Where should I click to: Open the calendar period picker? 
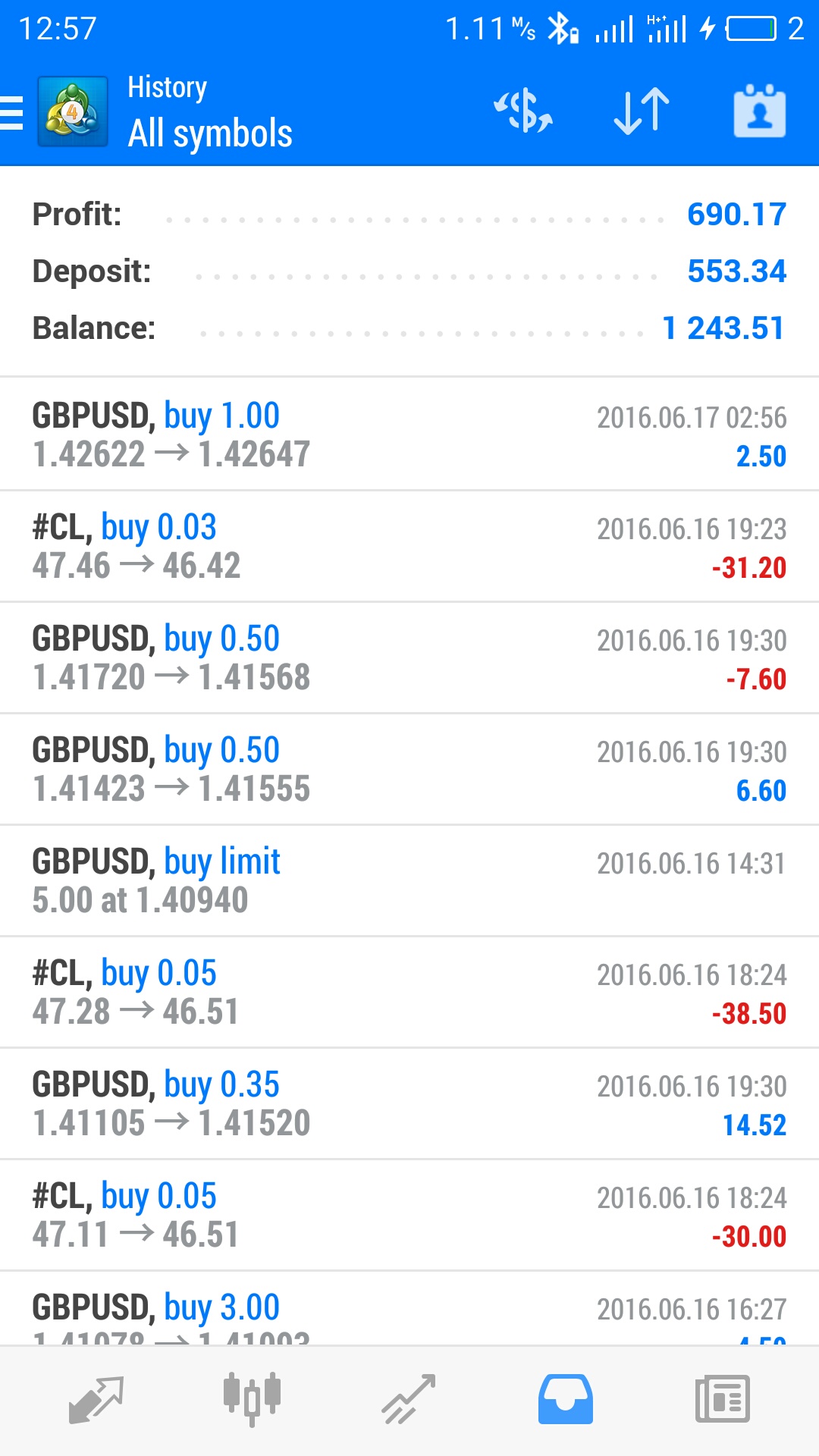tap(759, 111)
